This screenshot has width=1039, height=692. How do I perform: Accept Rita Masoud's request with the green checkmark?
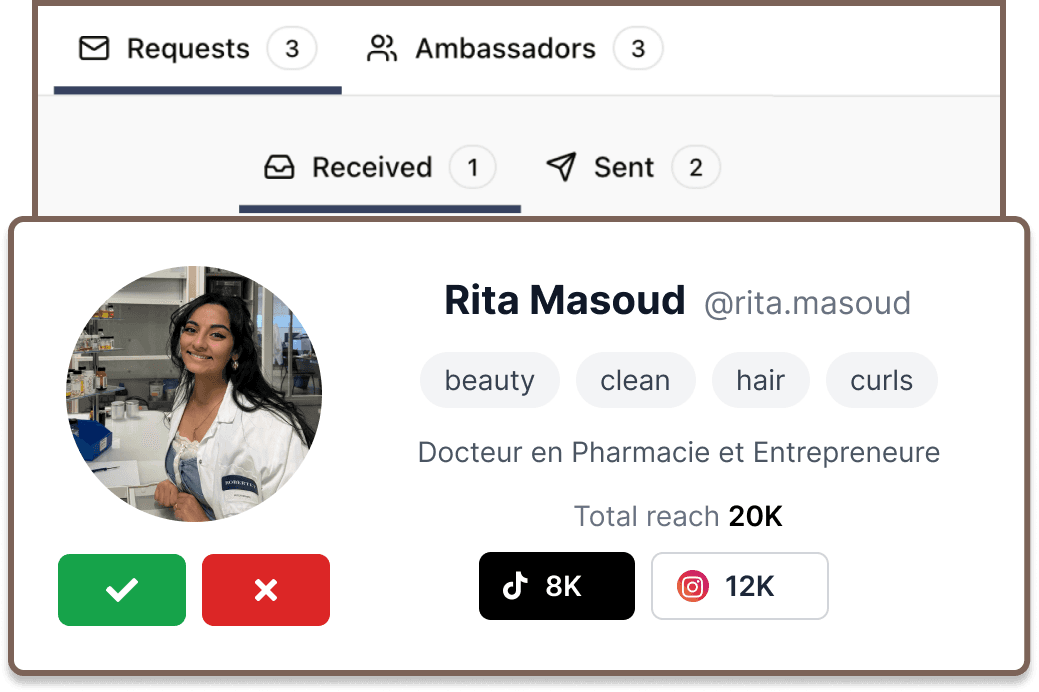122,590
